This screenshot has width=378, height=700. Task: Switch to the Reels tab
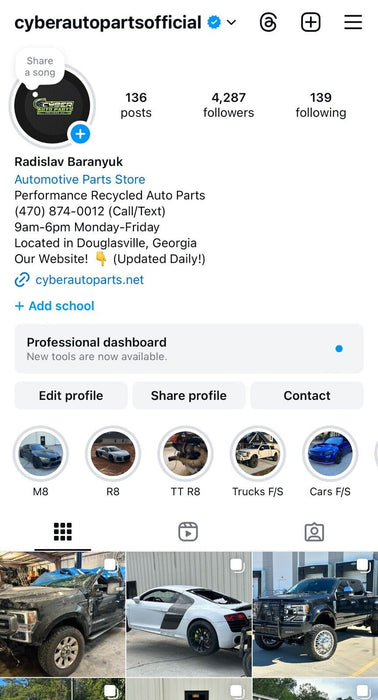point(188,532)
